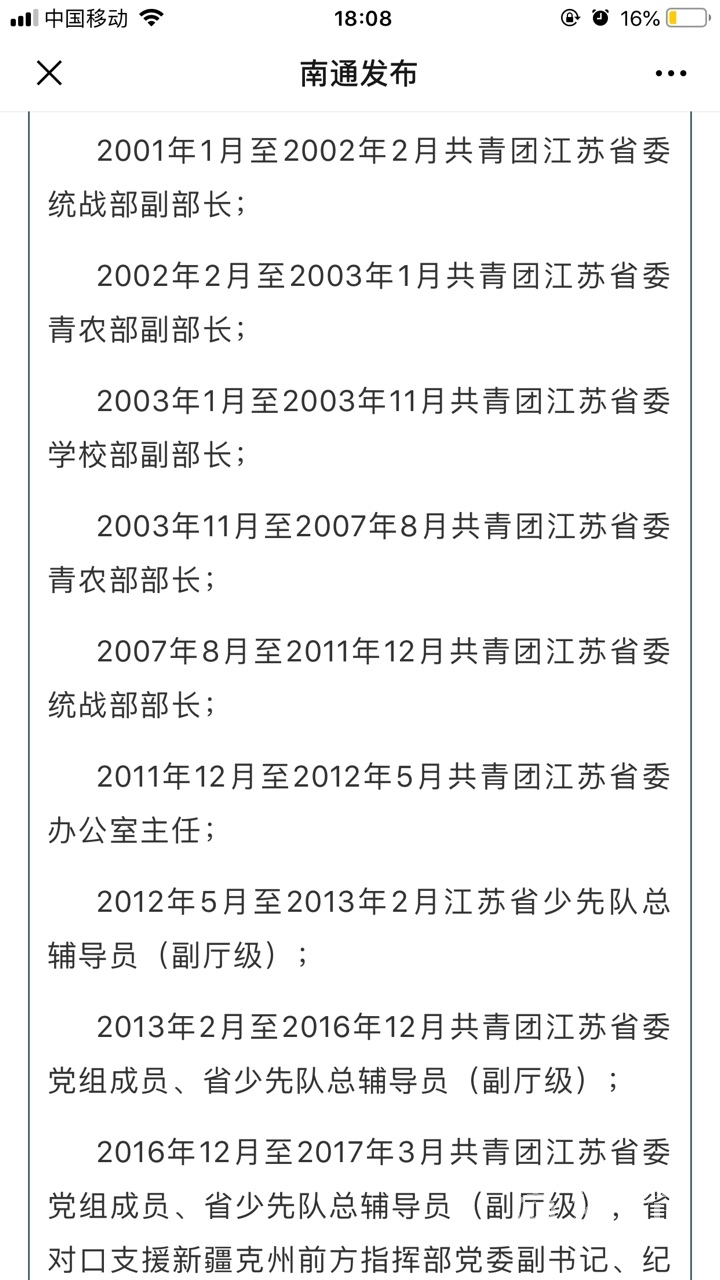This screenshot has height=1280, width=720.
Task: Close the 南通发布 article page
Action: point(49,73)
